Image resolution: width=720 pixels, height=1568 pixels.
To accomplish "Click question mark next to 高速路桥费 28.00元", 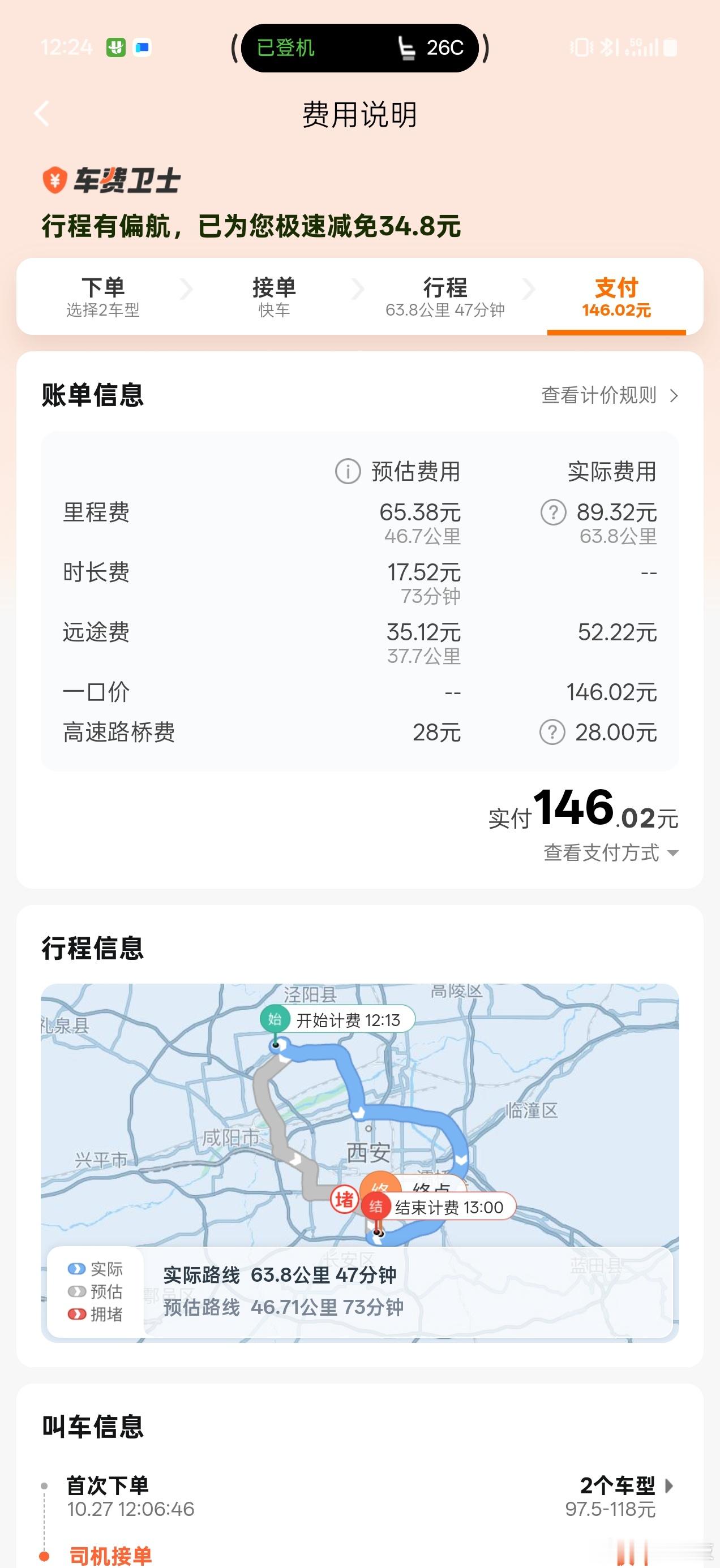I will tap(552, 733).
